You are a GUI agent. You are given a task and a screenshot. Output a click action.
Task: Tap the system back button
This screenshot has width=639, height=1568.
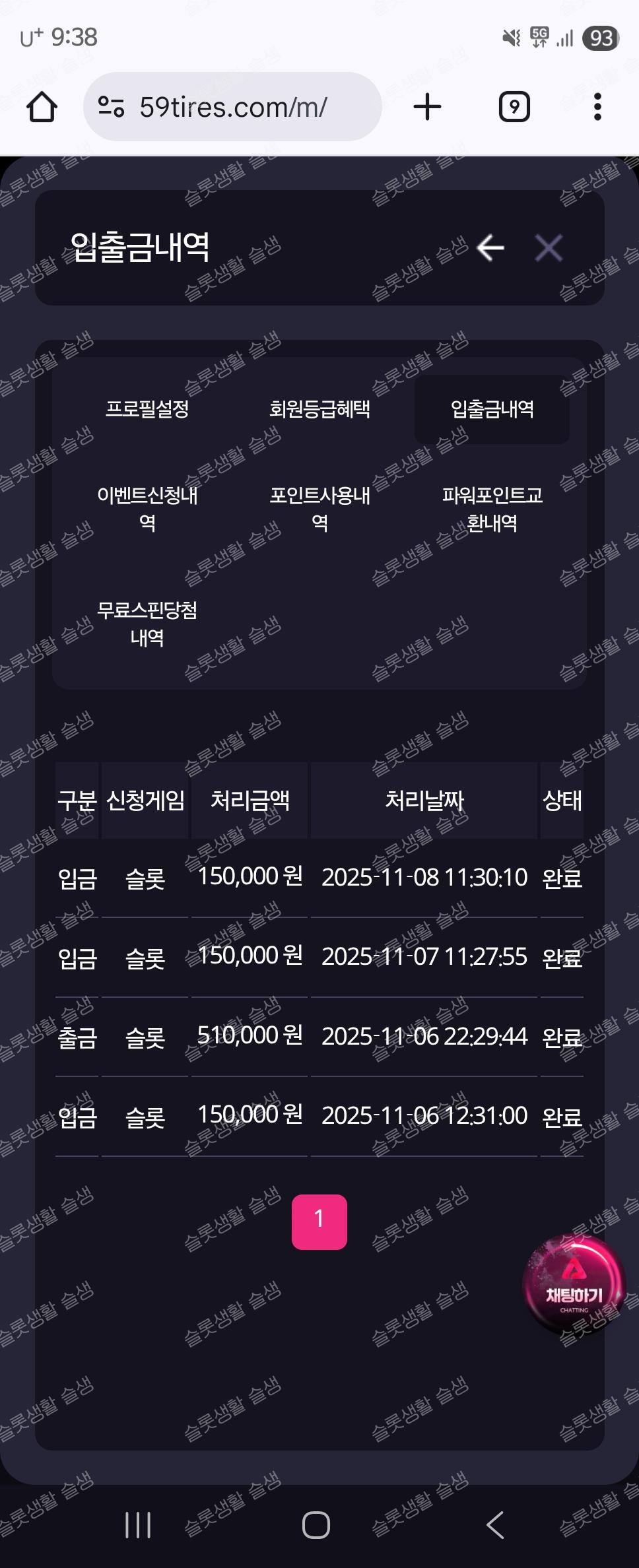(x=495, y=1525)
